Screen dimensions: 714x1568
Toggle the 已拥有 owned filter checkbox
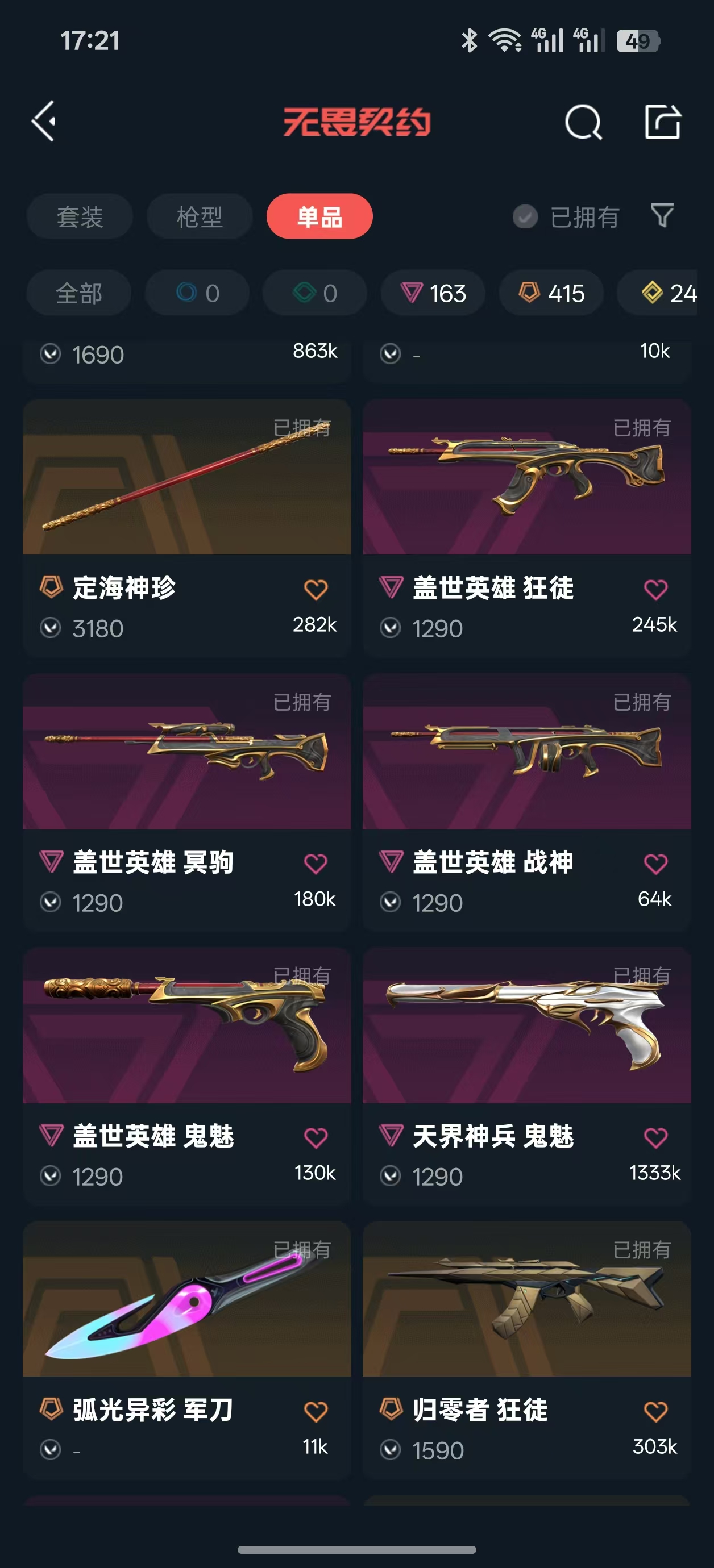point(525,216)
